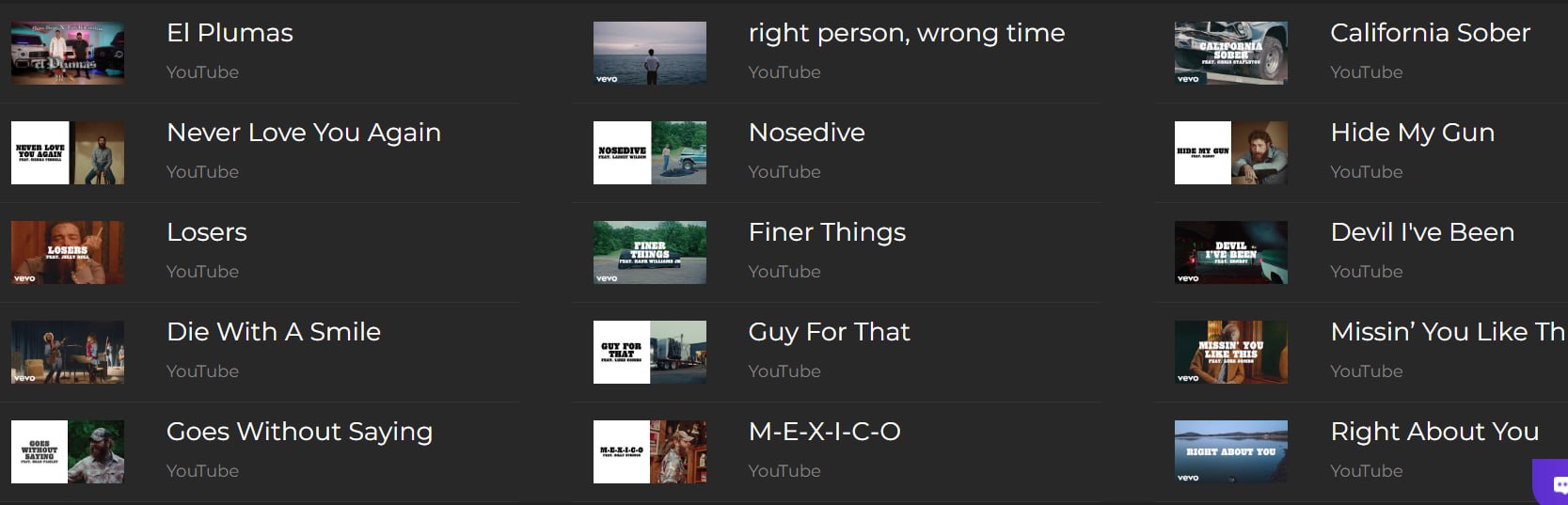This screenshot has height=505, width=1568.
Task: Open Right About You
Action: coord(1433,433)
